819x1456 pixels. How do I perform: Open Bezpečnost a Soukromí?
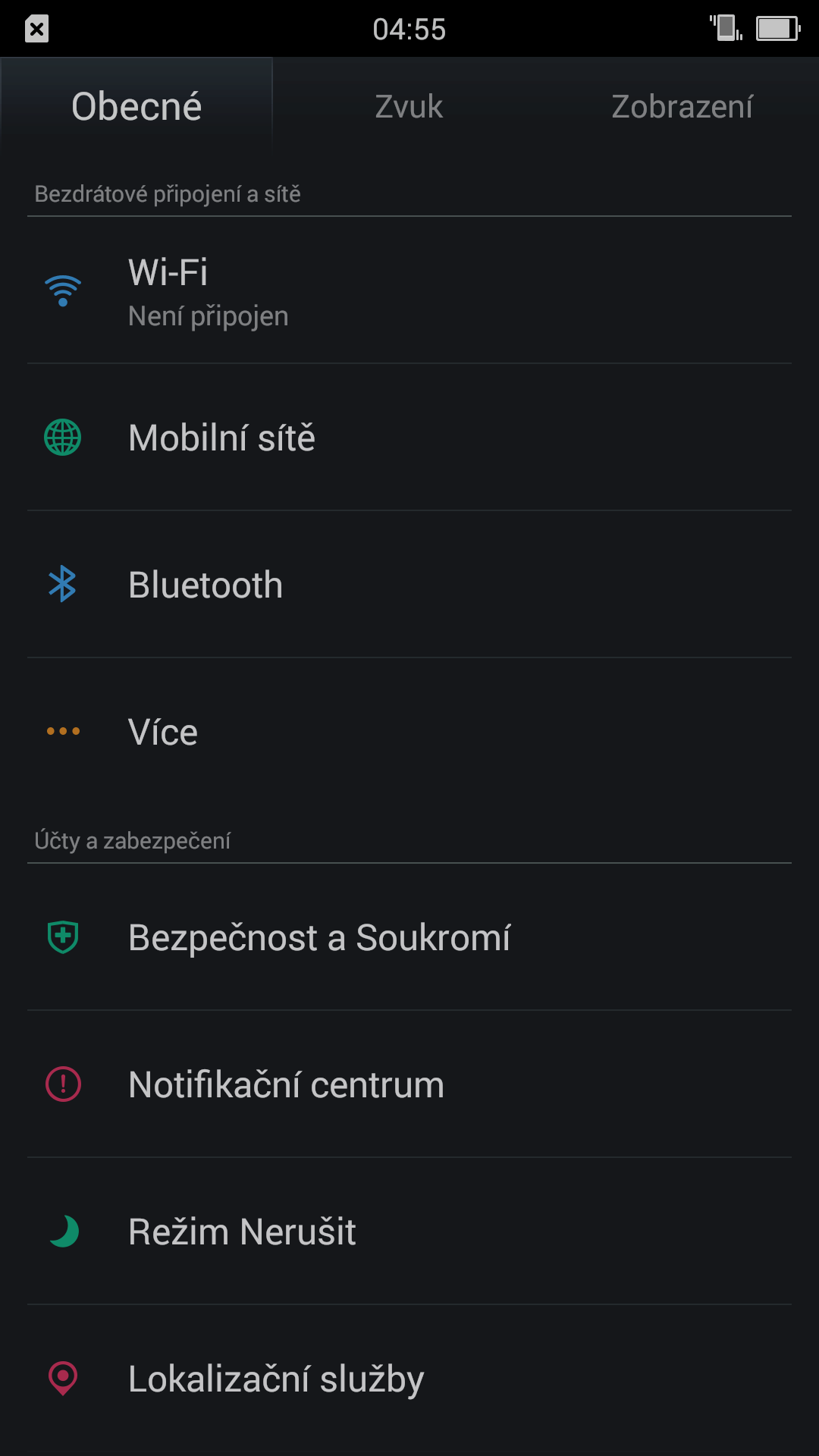[x=409, y=937]
